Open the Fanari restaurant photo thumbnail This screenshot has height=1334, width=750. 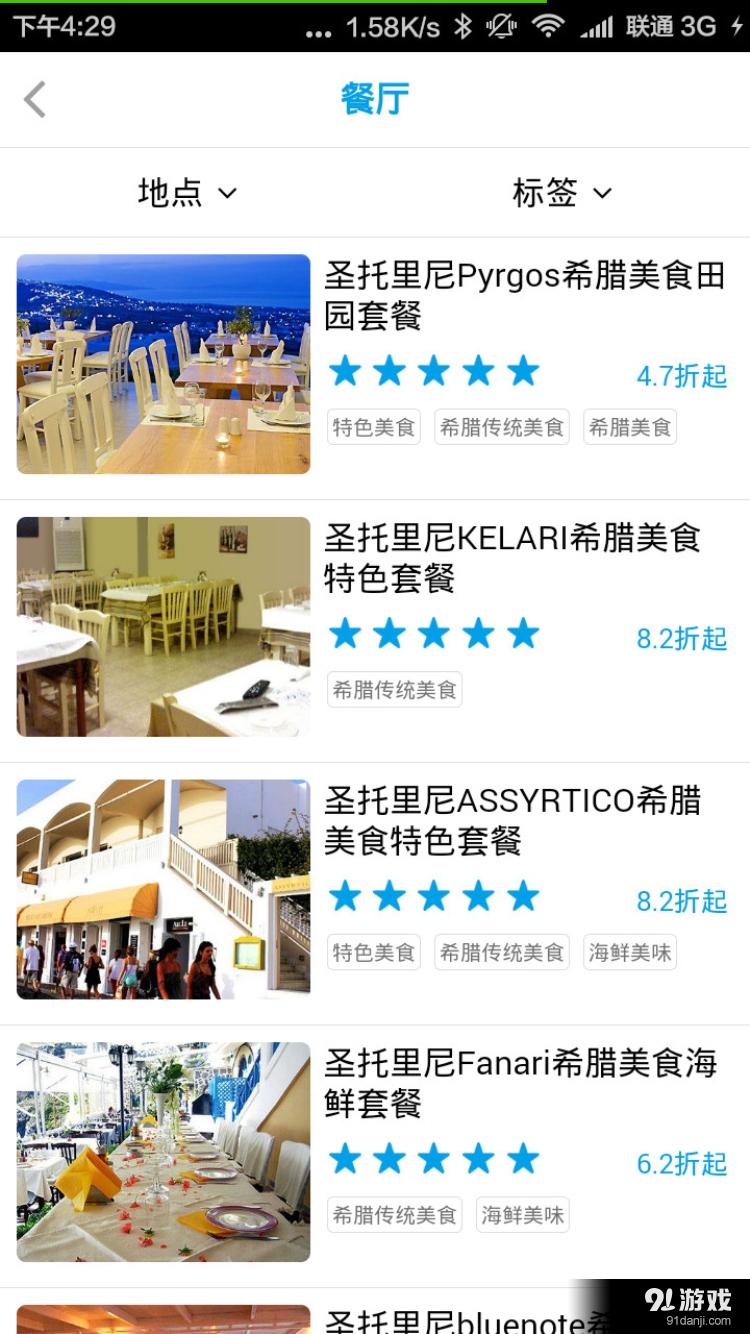[162, 1152]
